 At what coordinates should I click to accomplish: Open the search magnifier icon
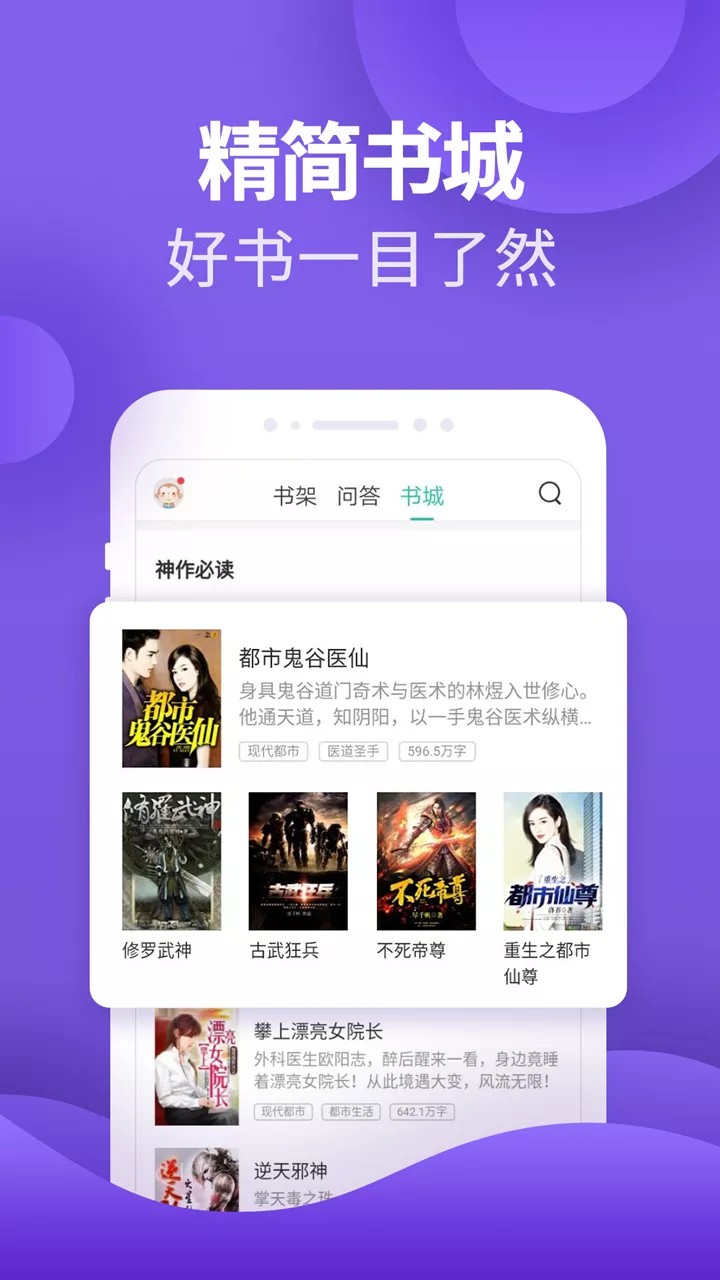550,492
